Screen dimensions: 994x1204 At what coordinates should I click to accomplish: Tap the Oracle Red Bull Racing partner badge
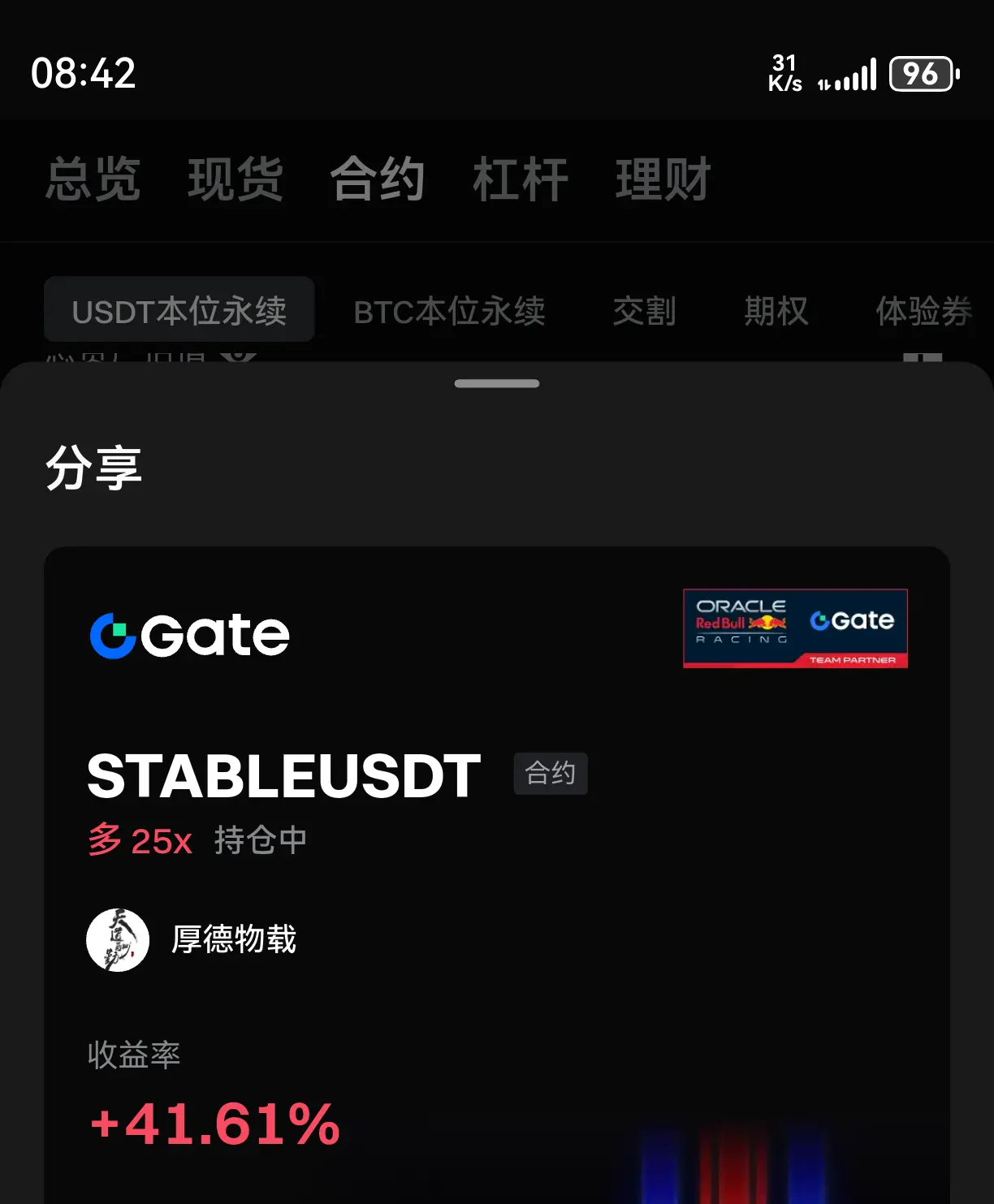[x=795, y=627]
